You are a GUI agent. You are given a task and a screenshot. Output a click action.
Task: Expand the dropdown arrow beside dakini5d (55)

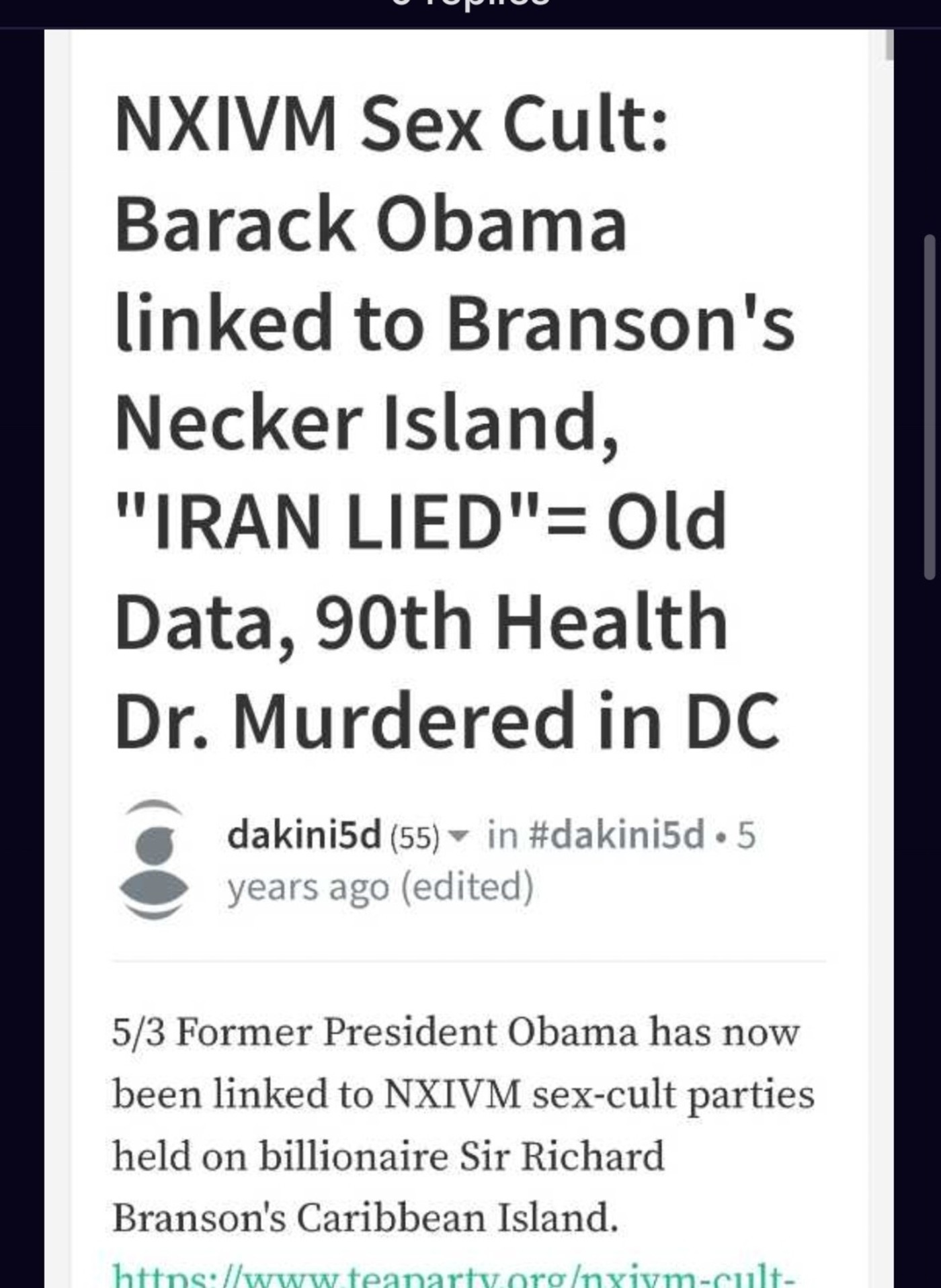tap(457, 837)
